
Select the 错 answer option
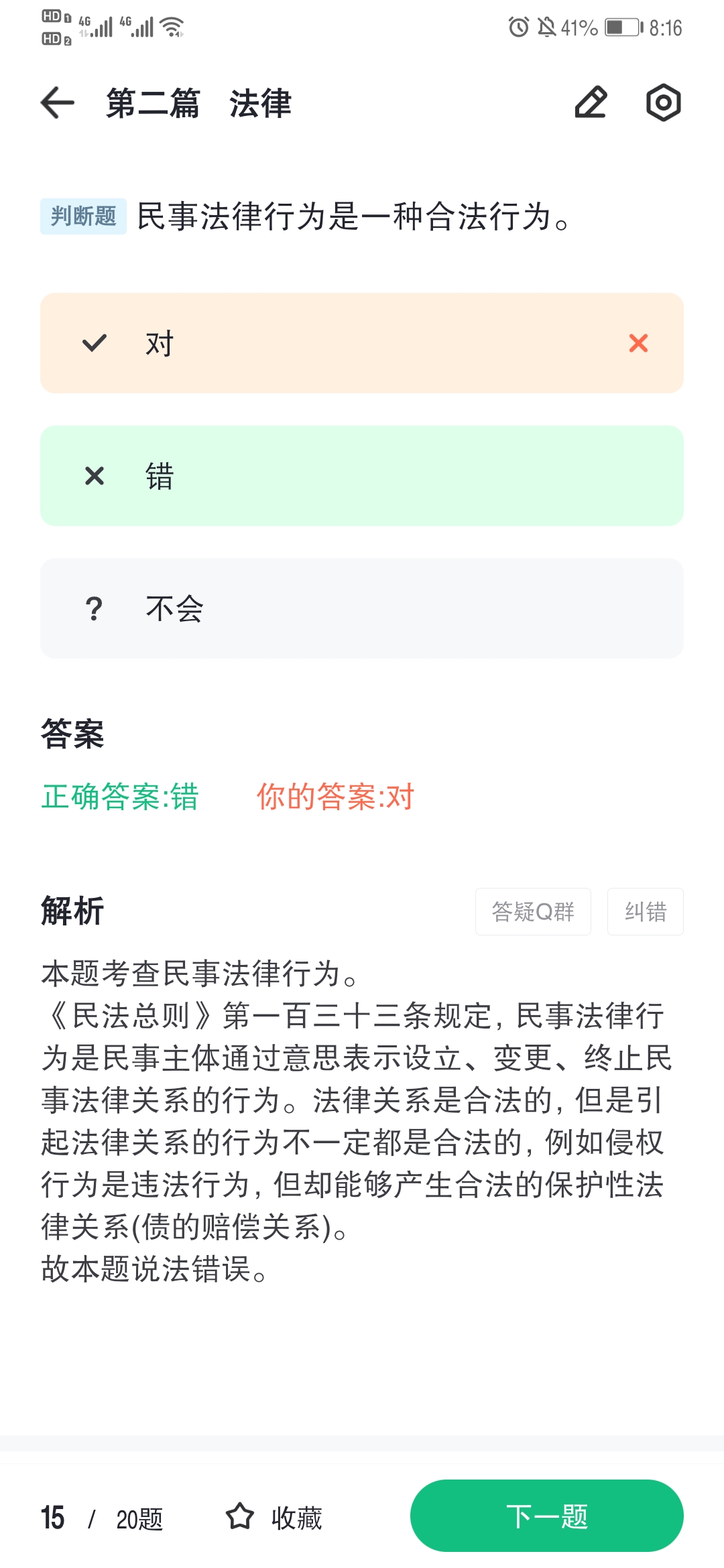tap(362, 476)
